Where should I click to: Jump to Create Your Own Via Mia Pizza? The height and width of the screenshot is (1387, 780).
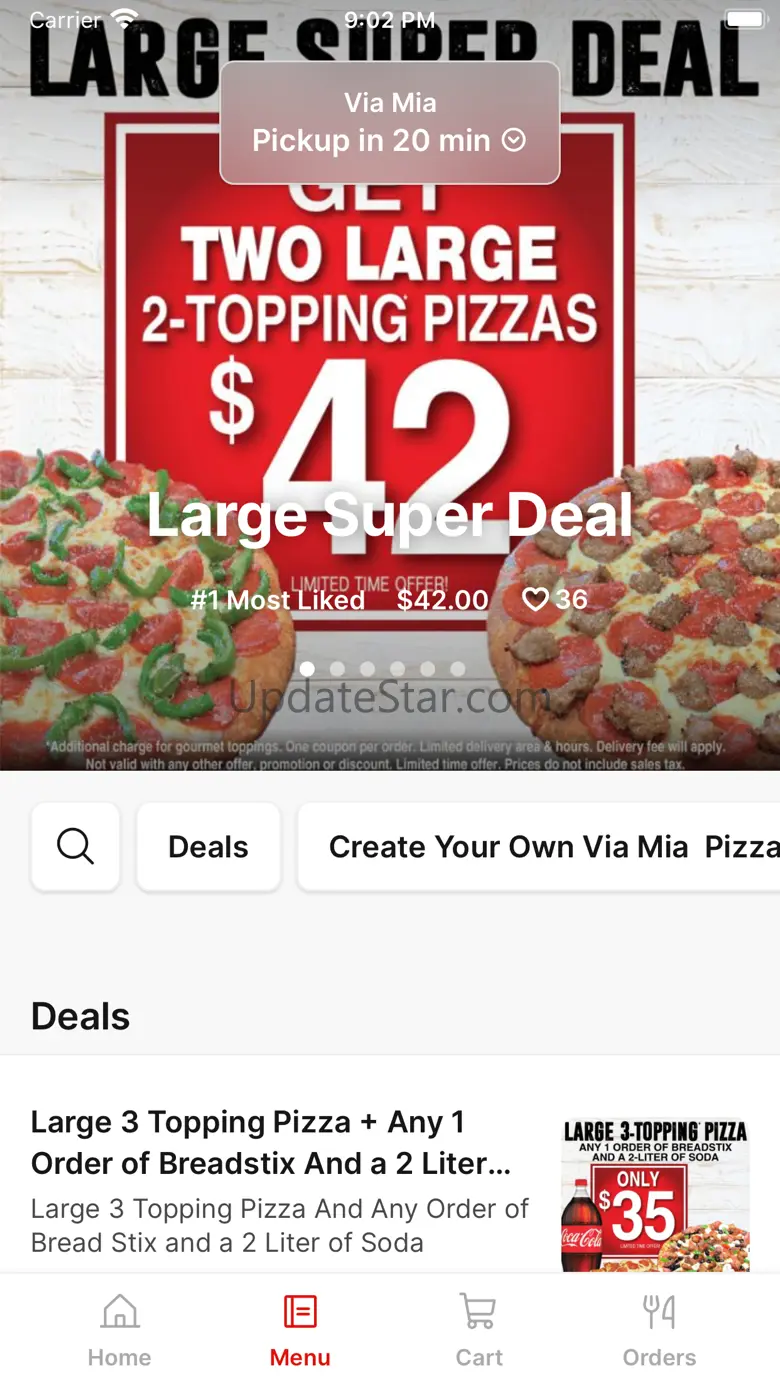(x=540, y=847)
